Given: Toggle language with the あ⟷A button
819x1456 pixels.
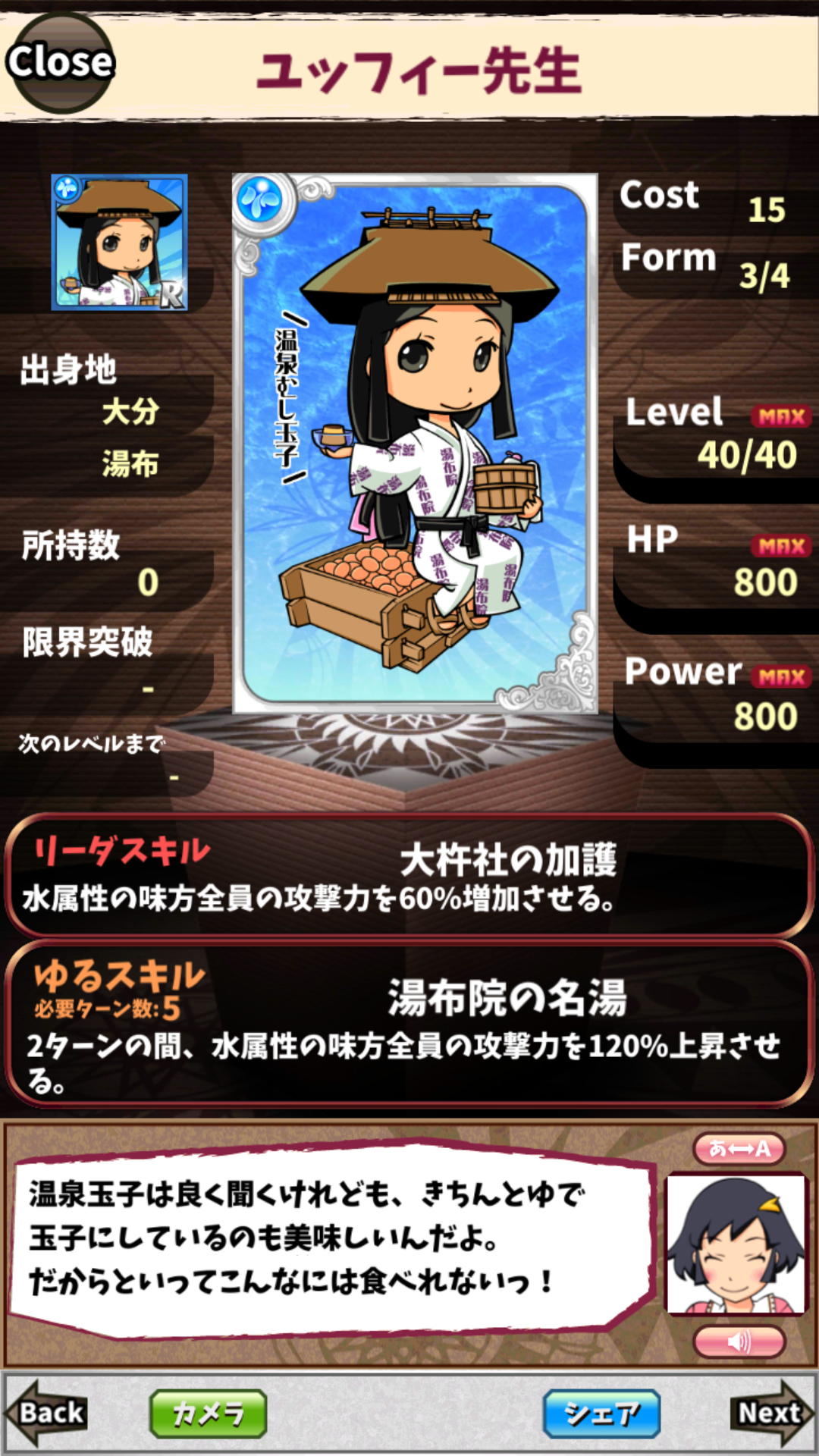Looking at the screenshot, I should (739, 1148).
